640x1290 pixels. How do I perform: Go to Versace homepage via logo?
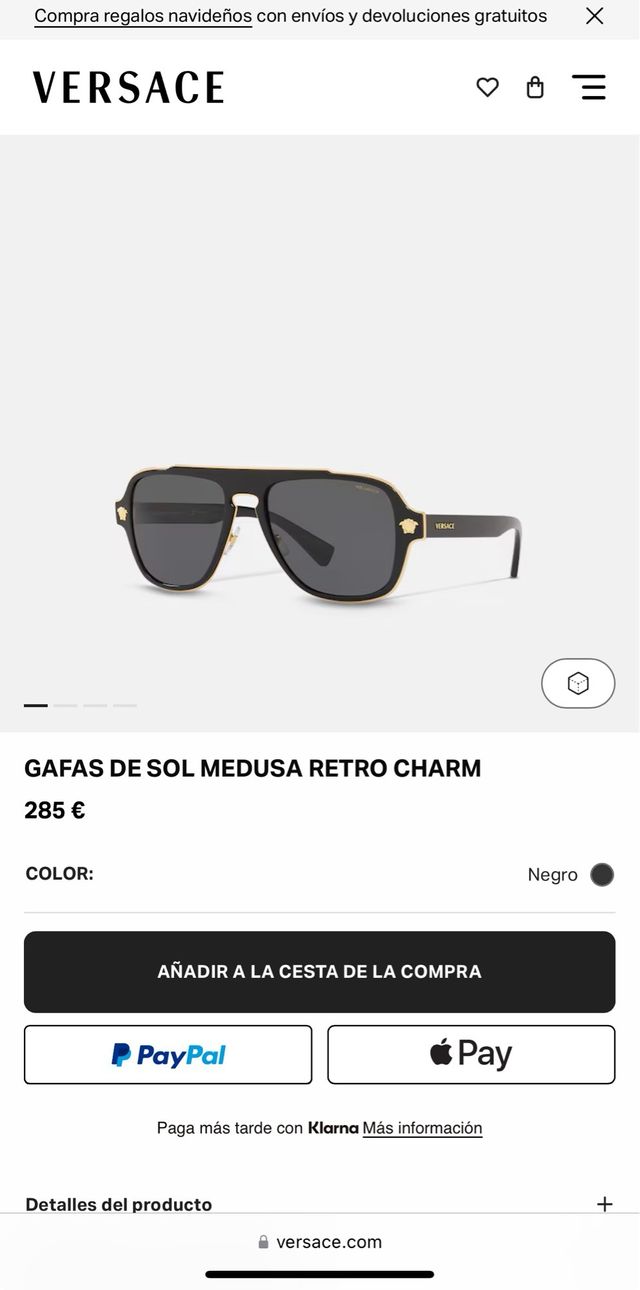[x=128, y=88]
